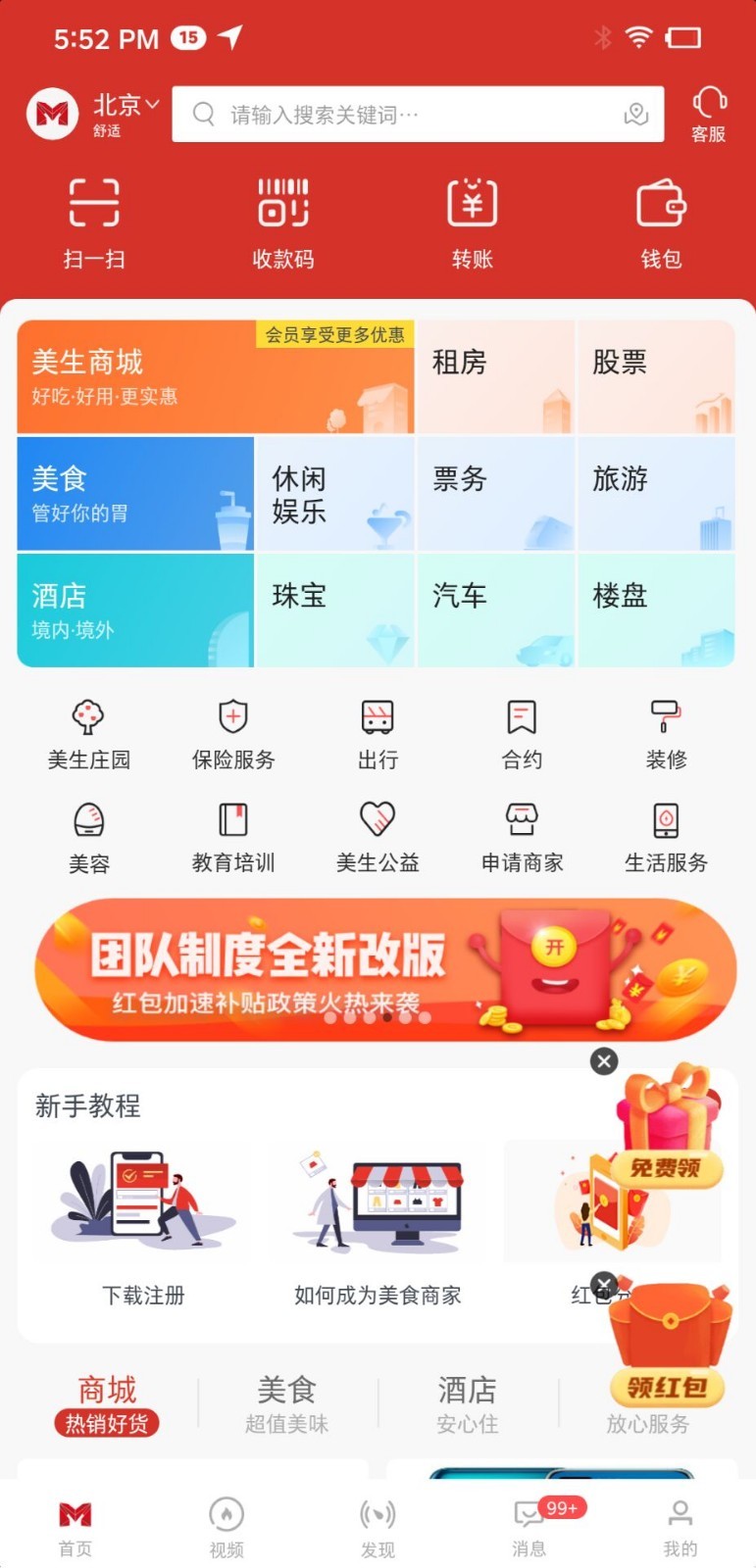Select the 租房 category
Image resolution: width=756 pixels, height=1568 pixels.
tap(495, 377)
